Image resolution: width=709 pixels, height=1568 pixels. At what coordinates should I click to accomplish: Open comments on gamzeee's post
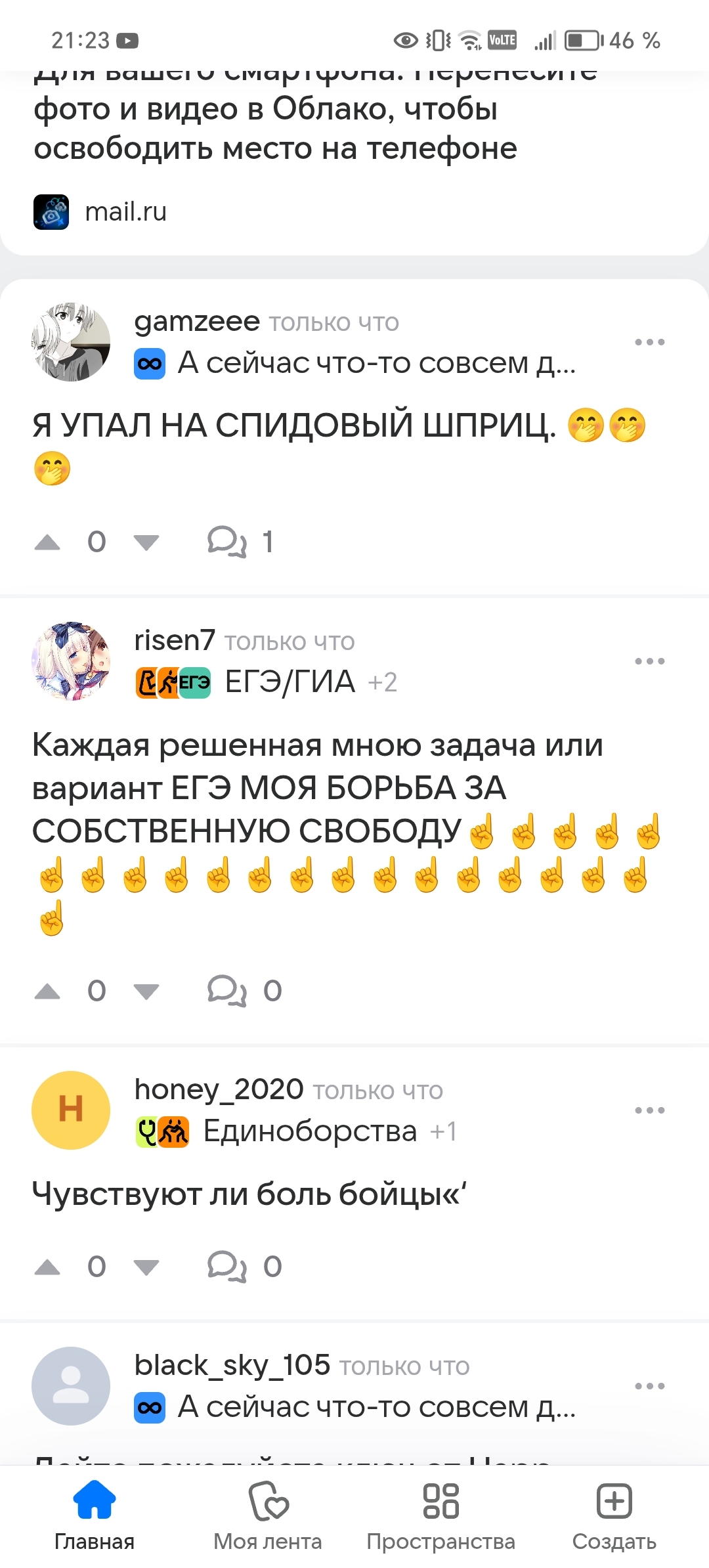[227, 542]
